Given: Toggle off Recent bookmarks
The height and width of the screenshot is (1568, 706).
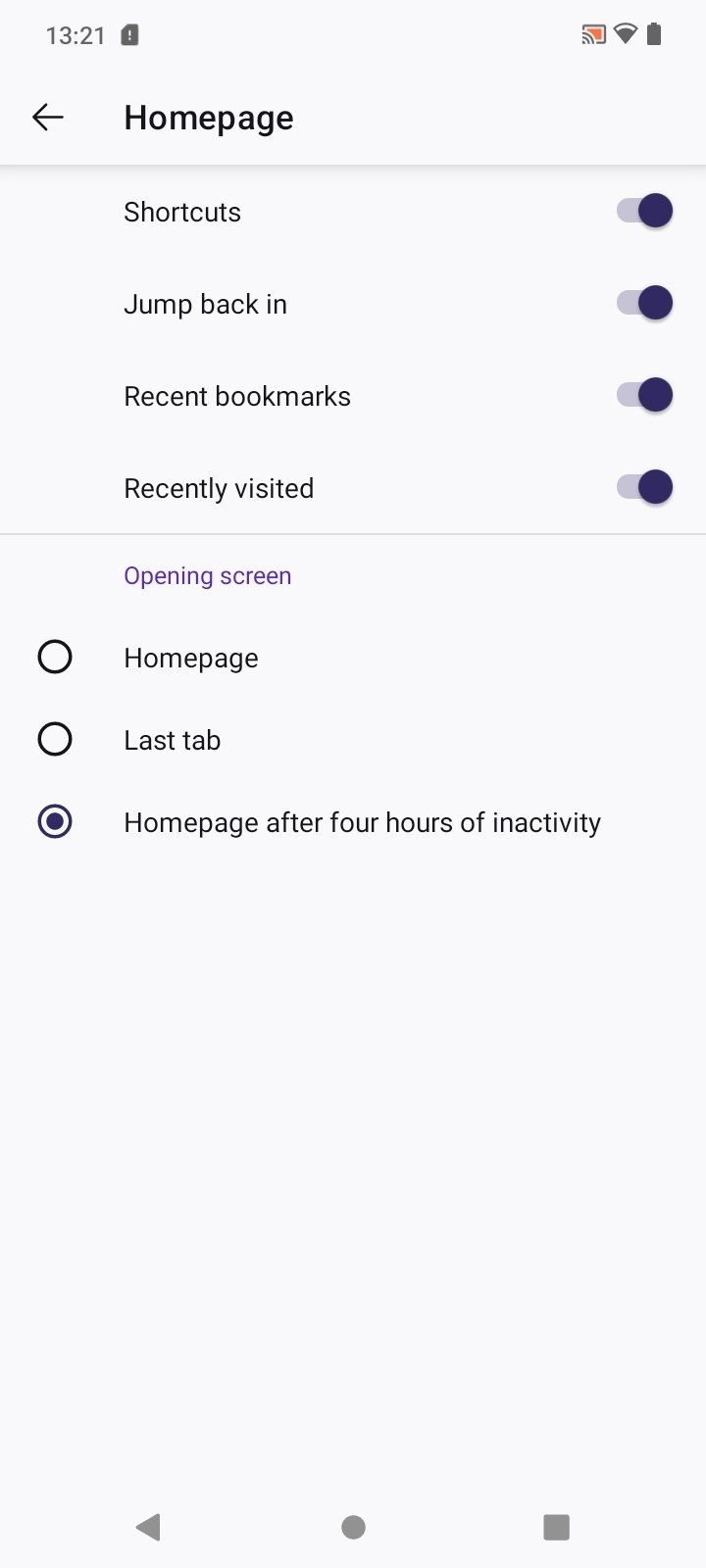Looking at the screenshot, I should pyautogui.click(x=644, y=395).
